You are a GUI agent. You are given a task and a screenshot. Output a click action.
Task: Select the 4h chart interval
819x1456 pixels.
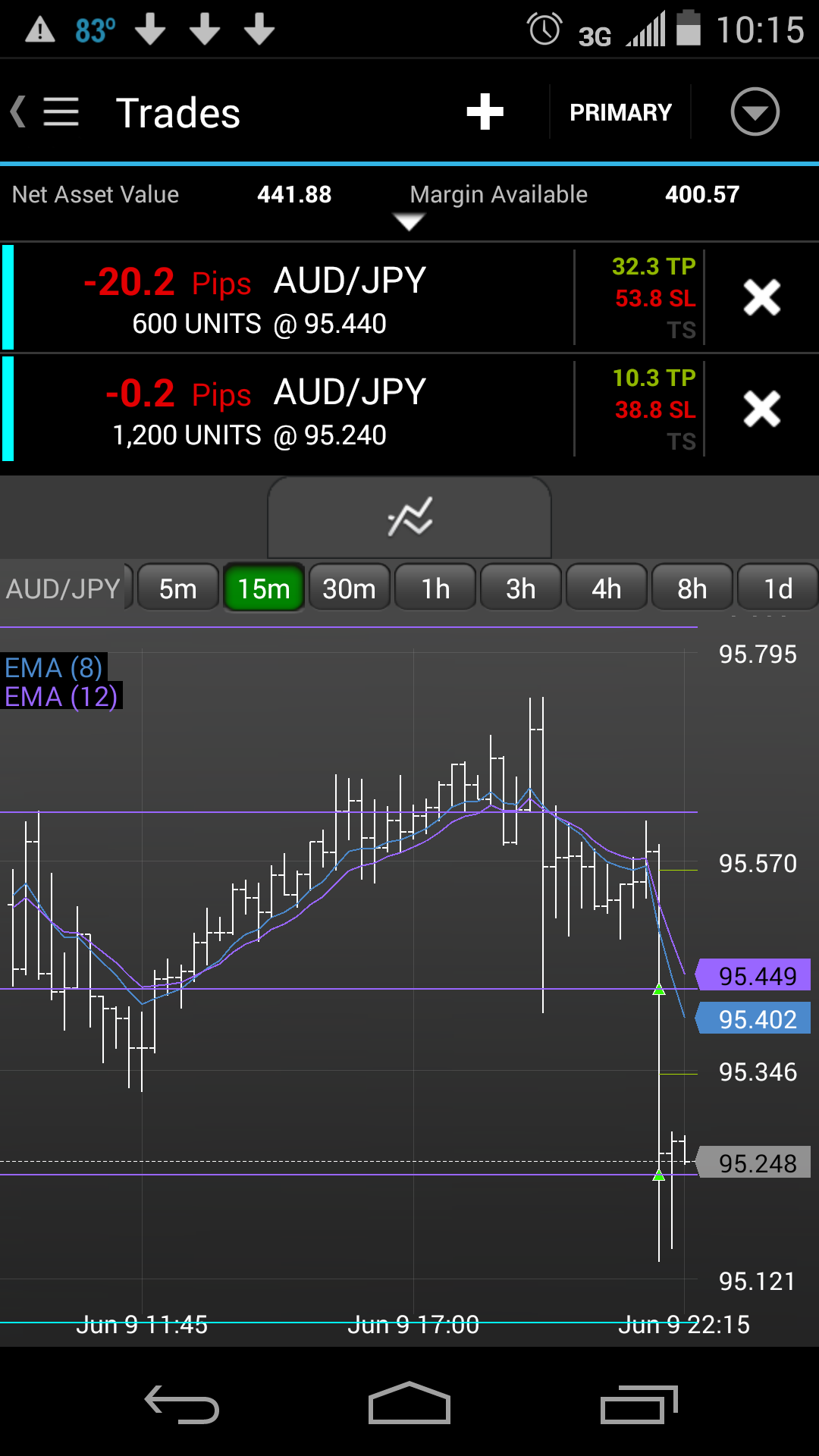click(607, 588)
